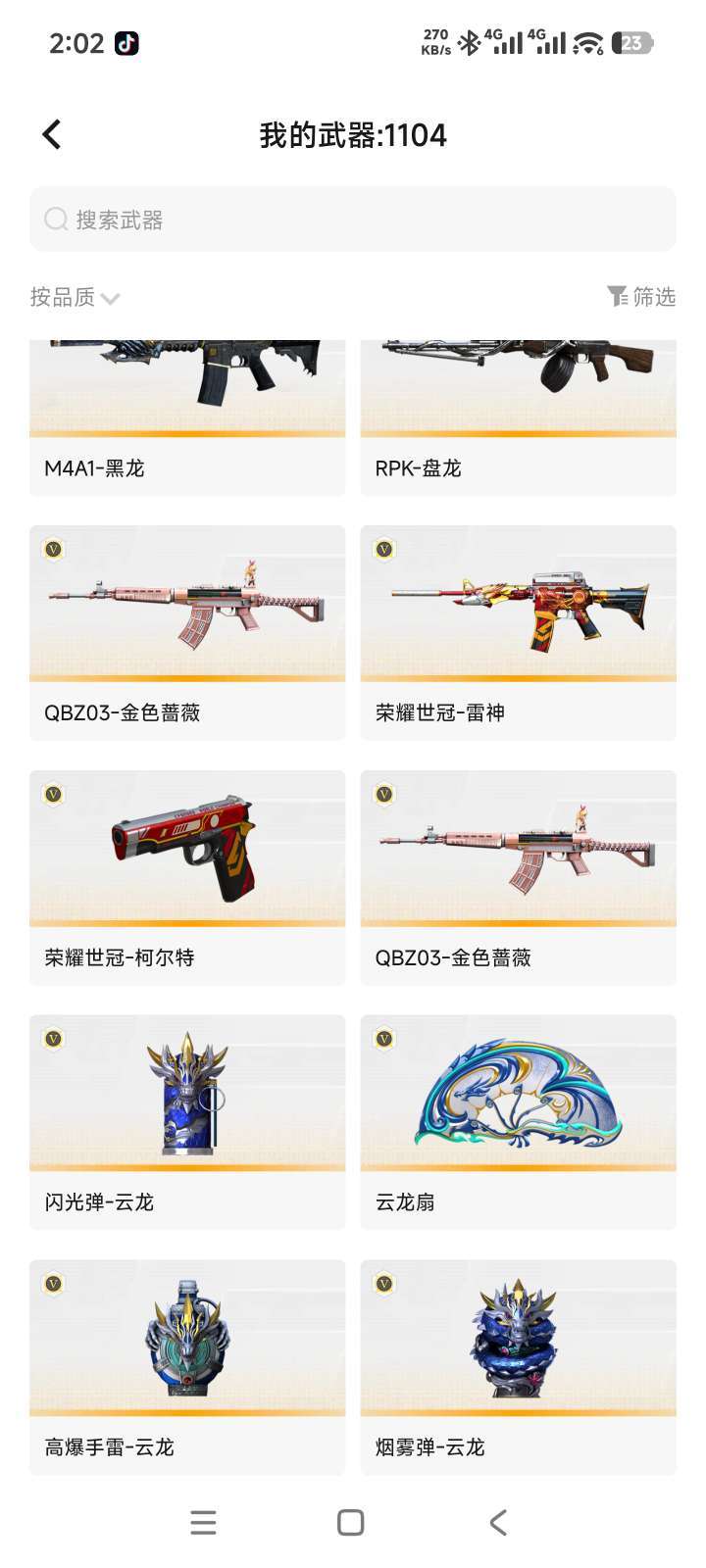Open the 筛选 filter icon
The height and width of the screenshot is (1568, 706).
617,297
